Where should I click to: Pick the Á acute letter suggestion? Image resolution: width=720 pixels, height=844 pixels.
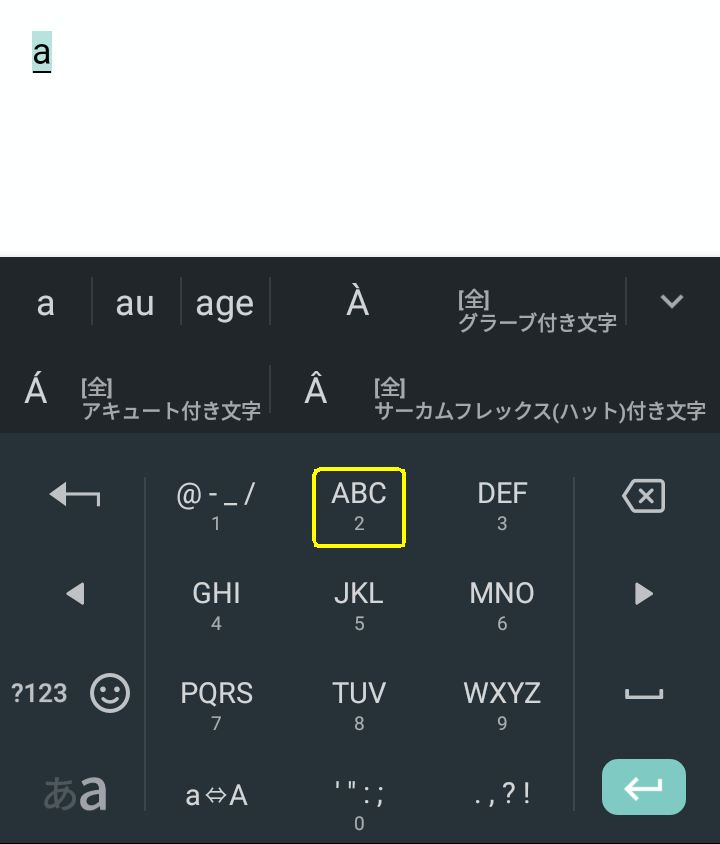click(36, 391)
